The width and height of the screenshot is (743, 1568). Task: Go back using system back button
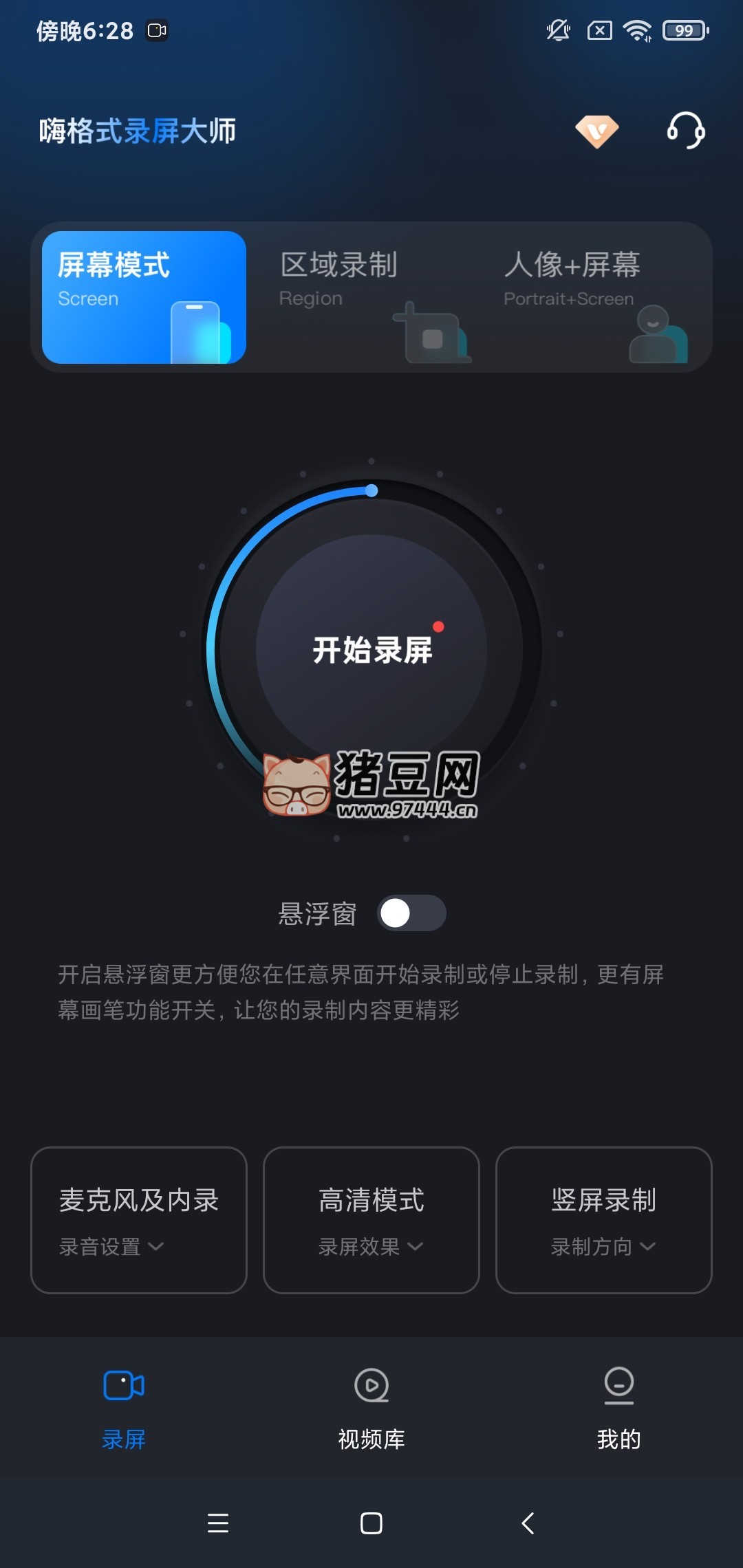(x=528, y=1523)
